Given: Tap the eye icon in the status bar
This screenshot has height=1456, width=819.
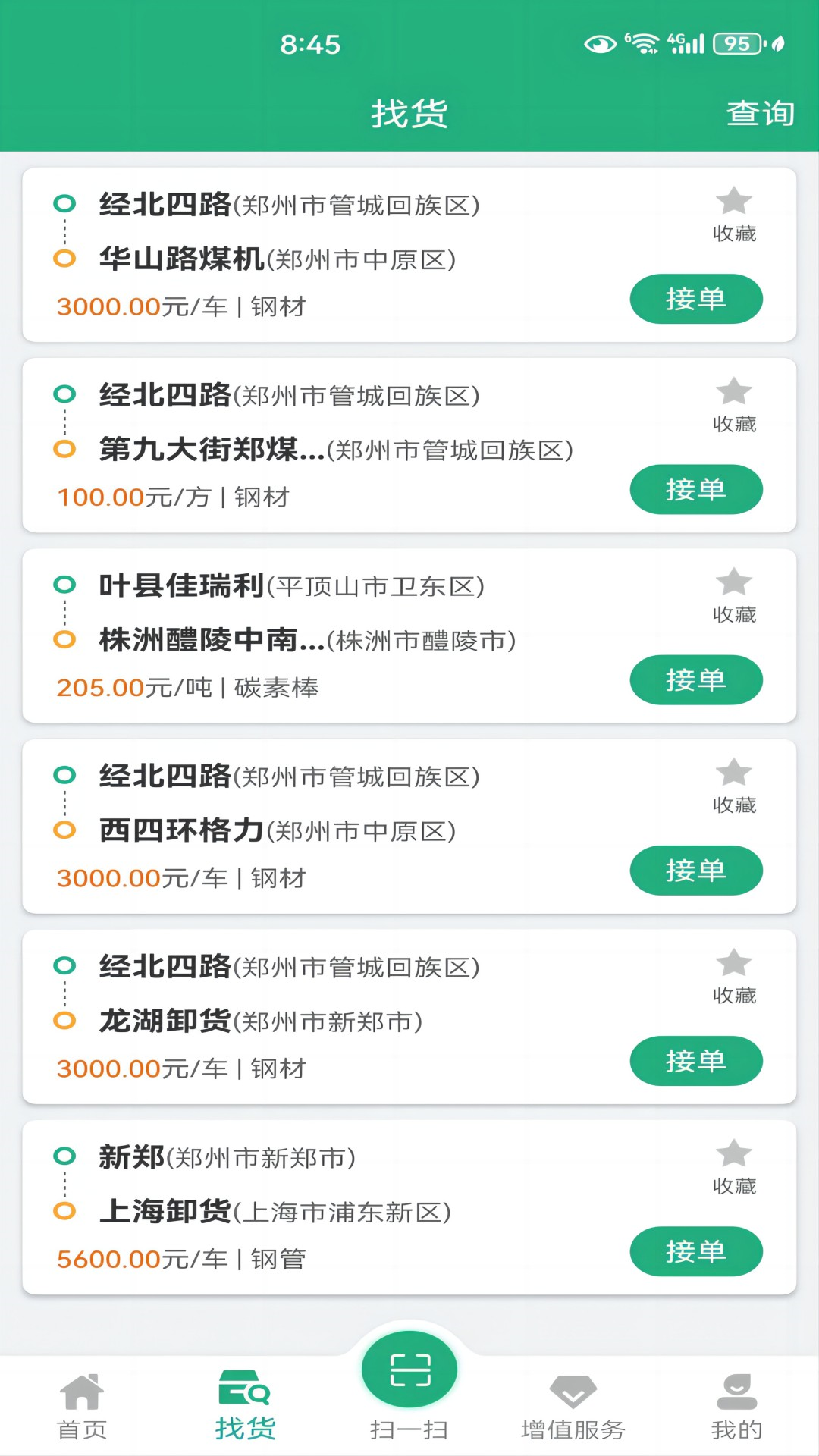Looking at the screenshot, I should [598, 43].
